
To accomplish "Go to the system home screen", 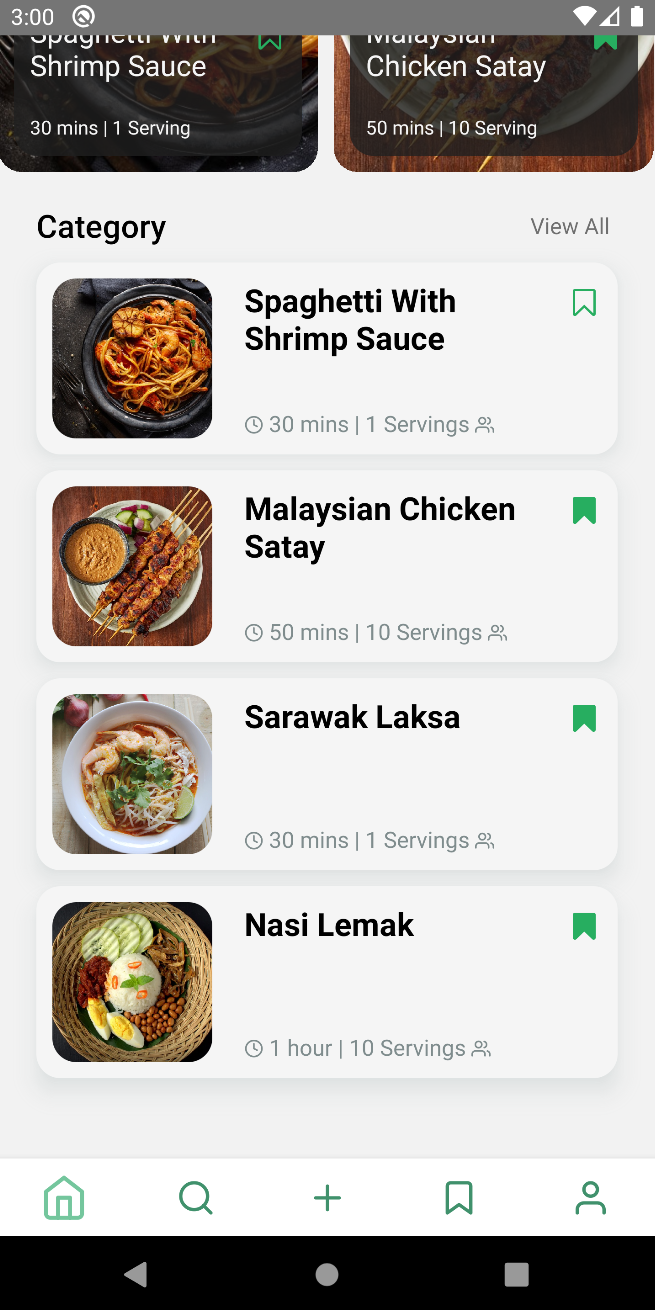I will (x=327, y=1274).
